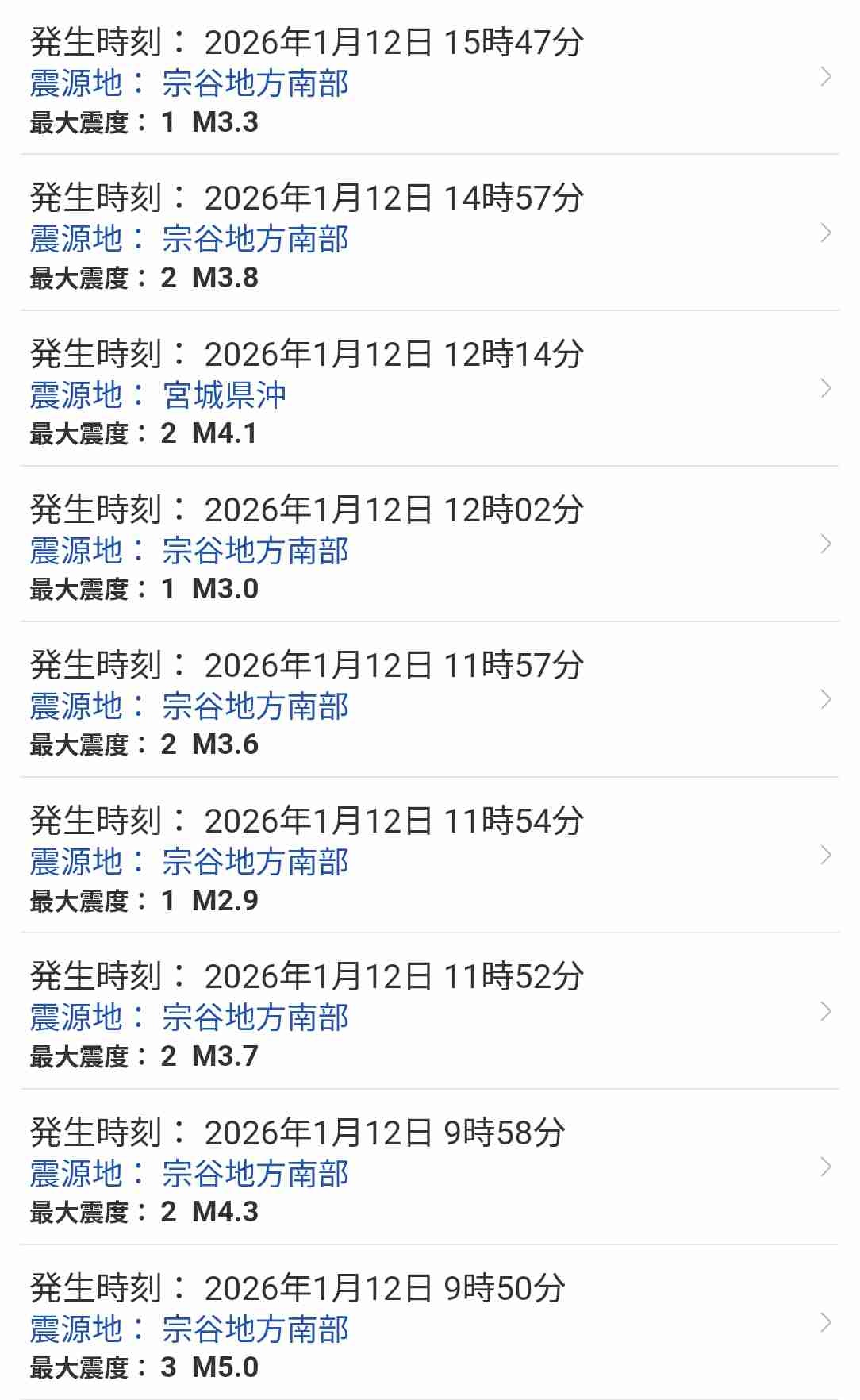This screenshot has width=860, height=1400.
Task: Open the 12時02分 M3.0 earthquake entry
Action: coord(428,547)
